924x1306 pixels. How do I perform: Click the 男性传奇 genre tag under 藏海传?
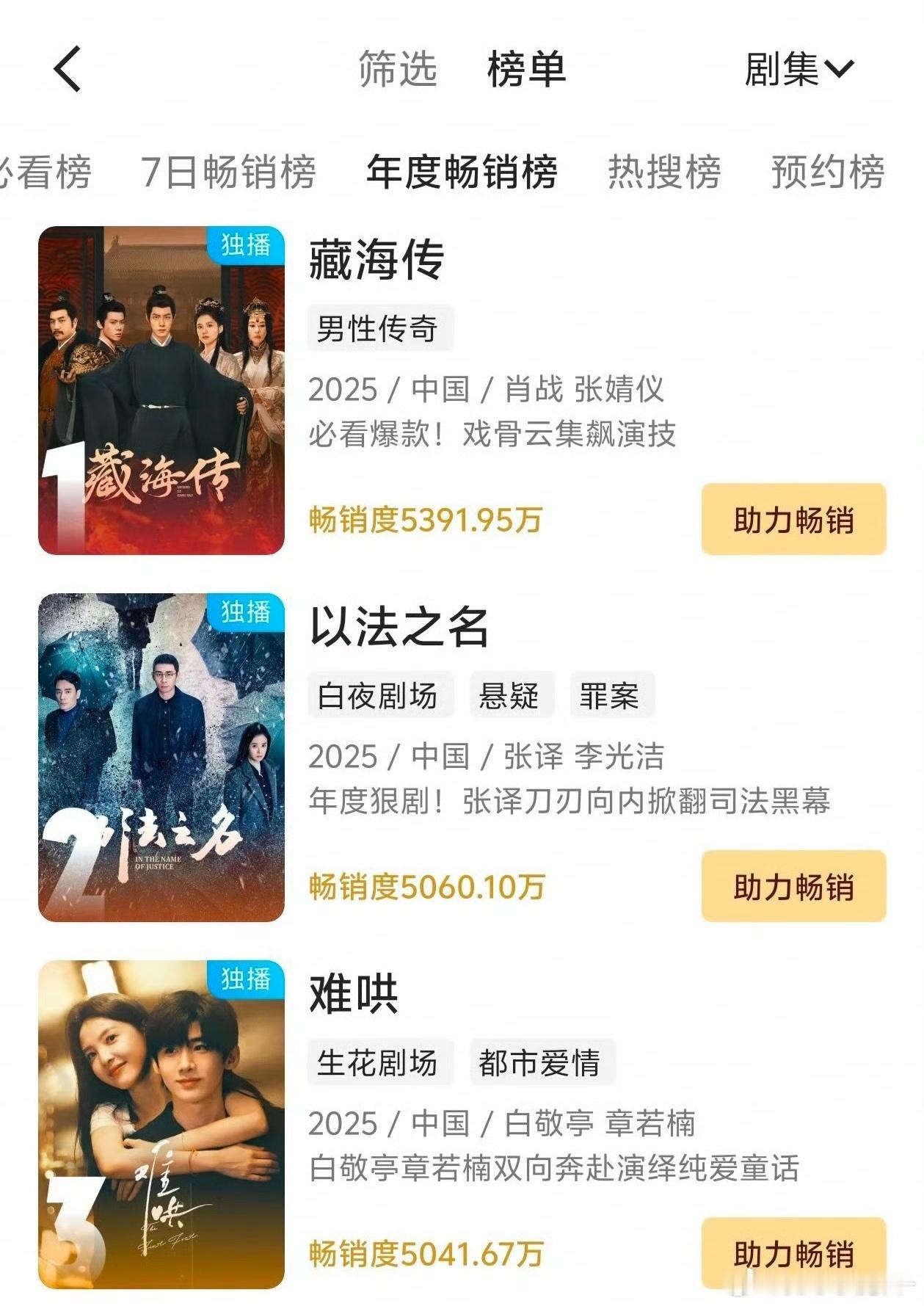[x=379, y=330]
